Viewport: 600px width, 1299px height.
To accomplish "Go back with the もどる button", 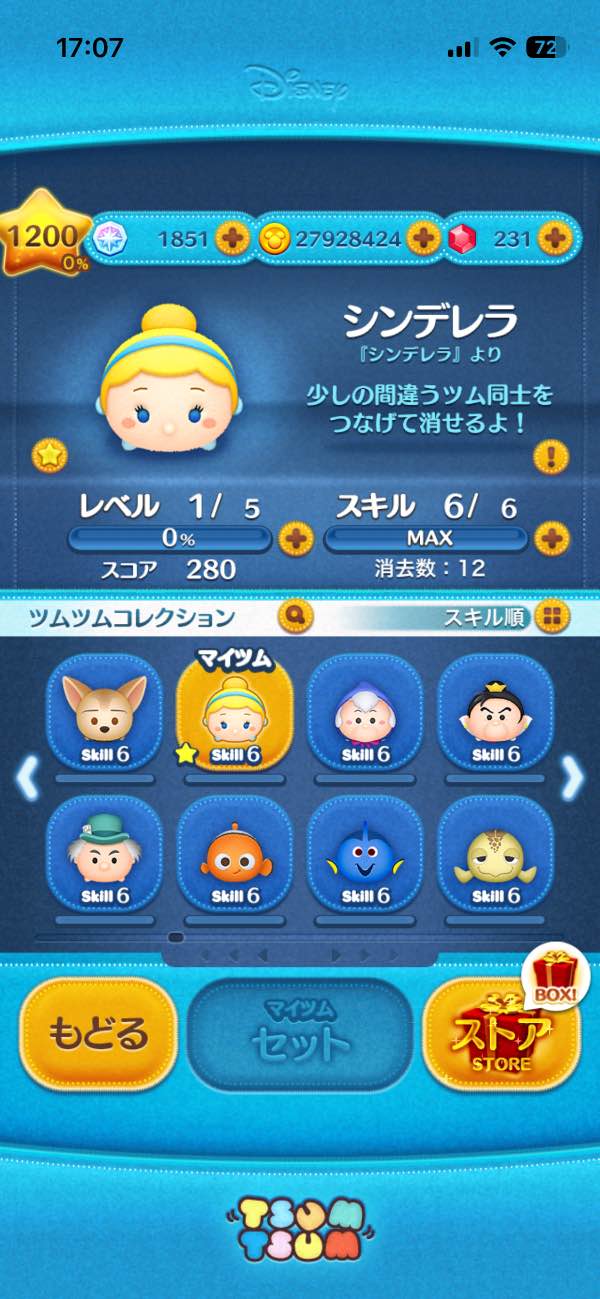I will (98, 1034).
